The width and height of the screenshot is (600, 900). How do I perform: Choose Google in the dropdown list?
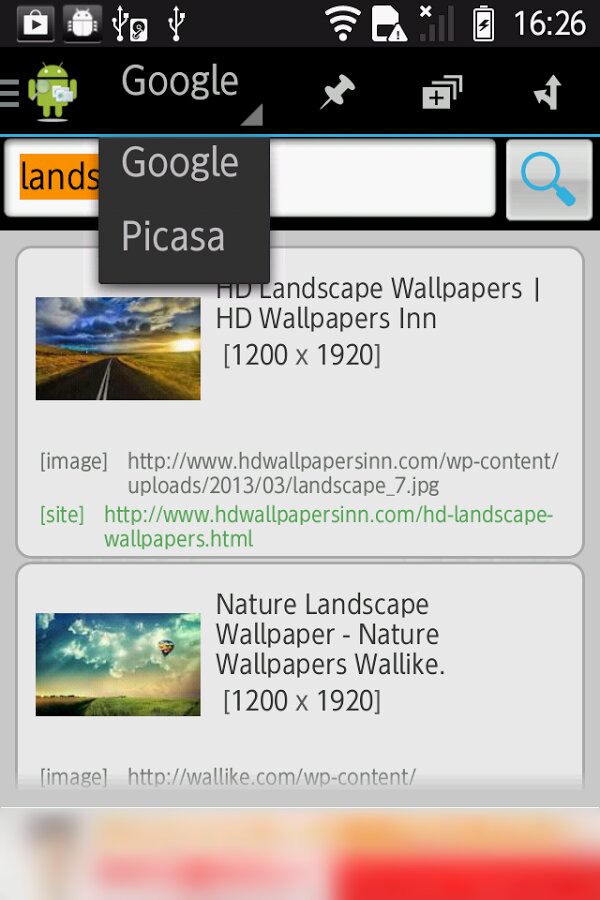(x=180, y=163)
